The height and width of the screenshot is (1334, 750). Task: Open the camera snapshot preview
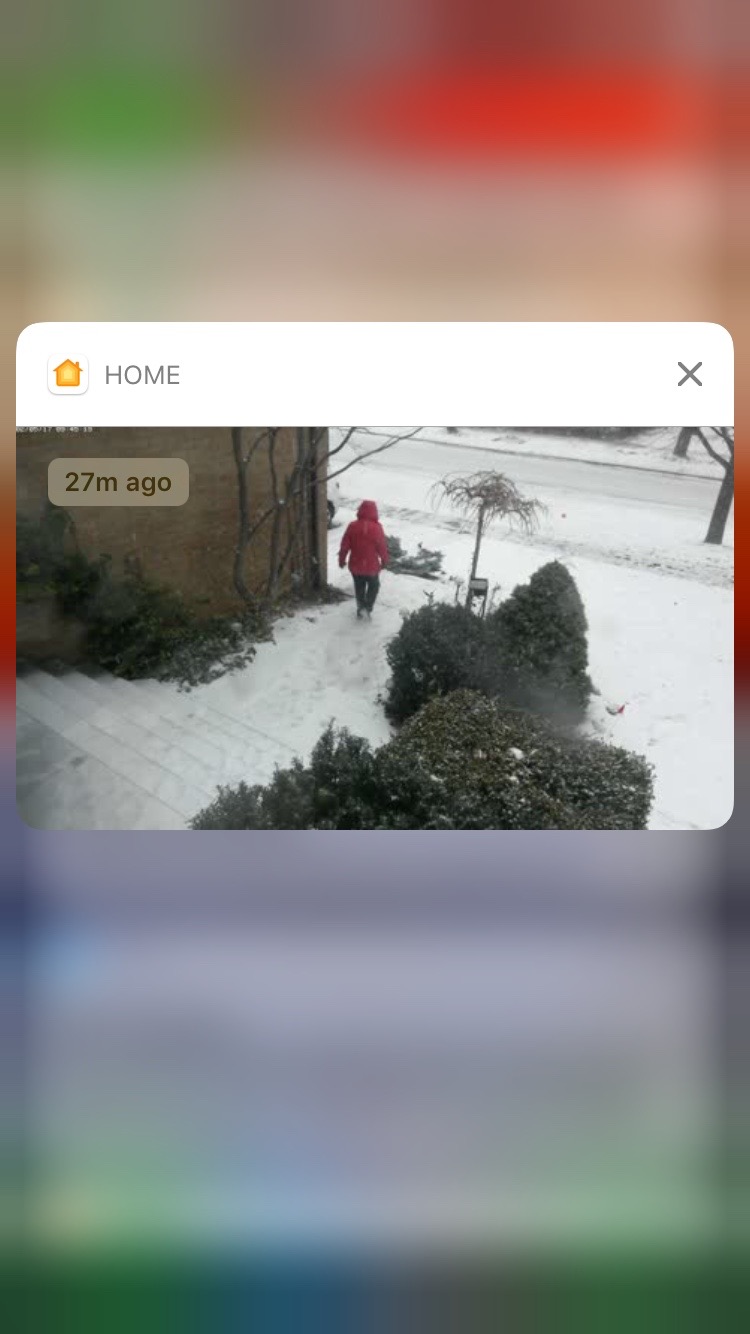pyautogui.click(x=375, y=627)
